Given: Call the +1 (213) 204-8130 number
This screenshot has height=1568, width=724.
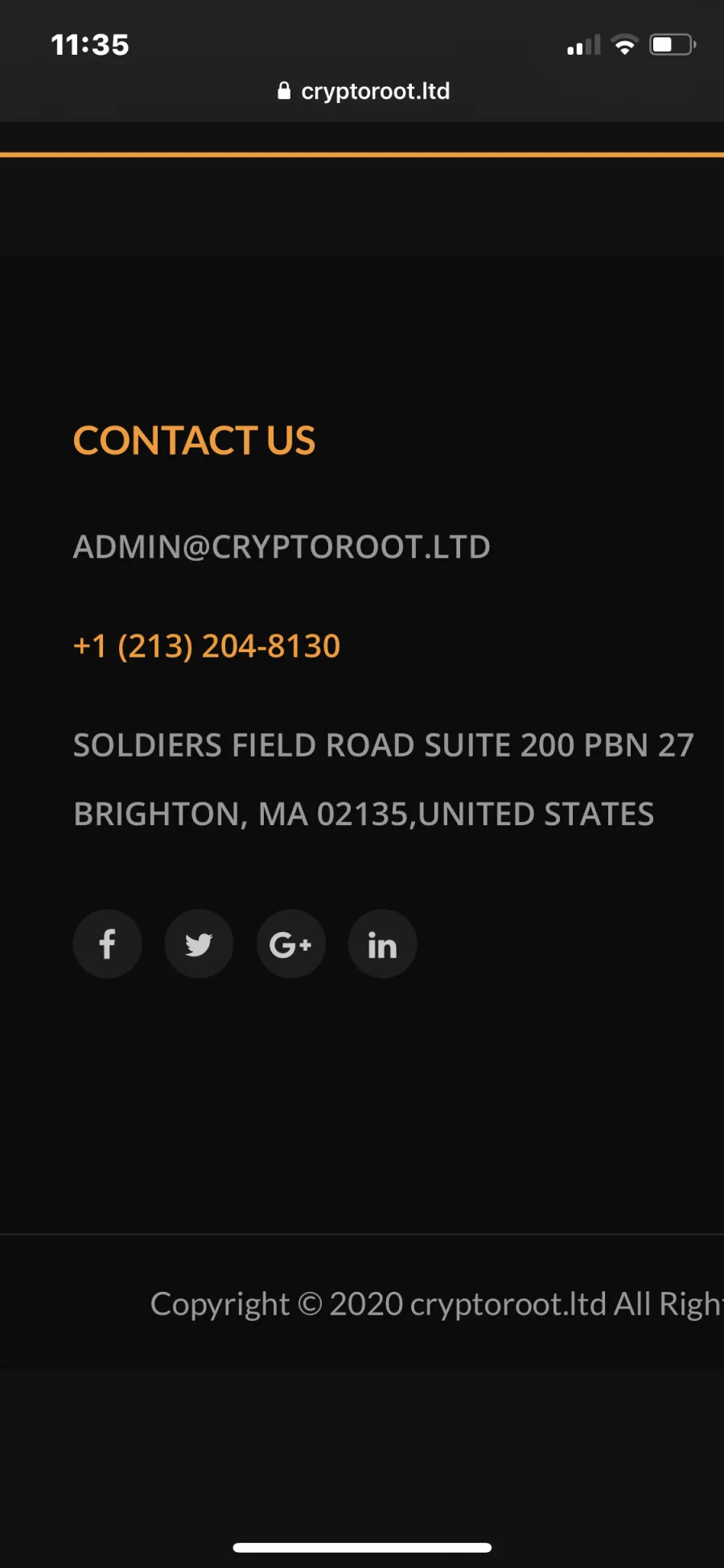Looking at the screenshot, I should point(207,646).
